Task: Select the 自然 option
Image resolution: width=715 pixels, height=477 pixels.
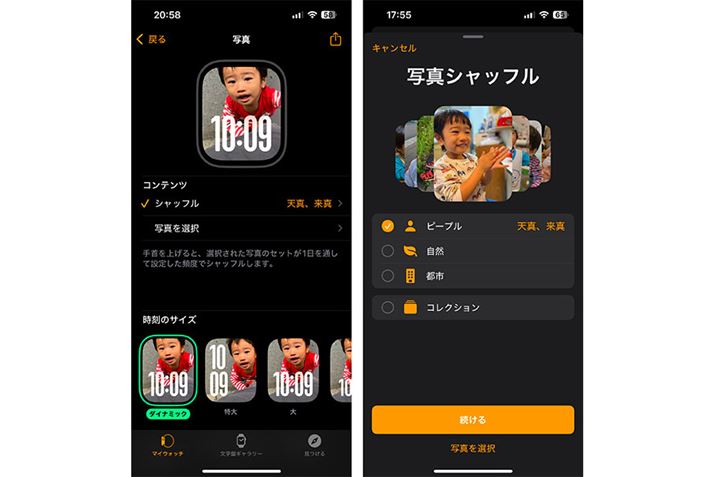Action: point(388,251)
